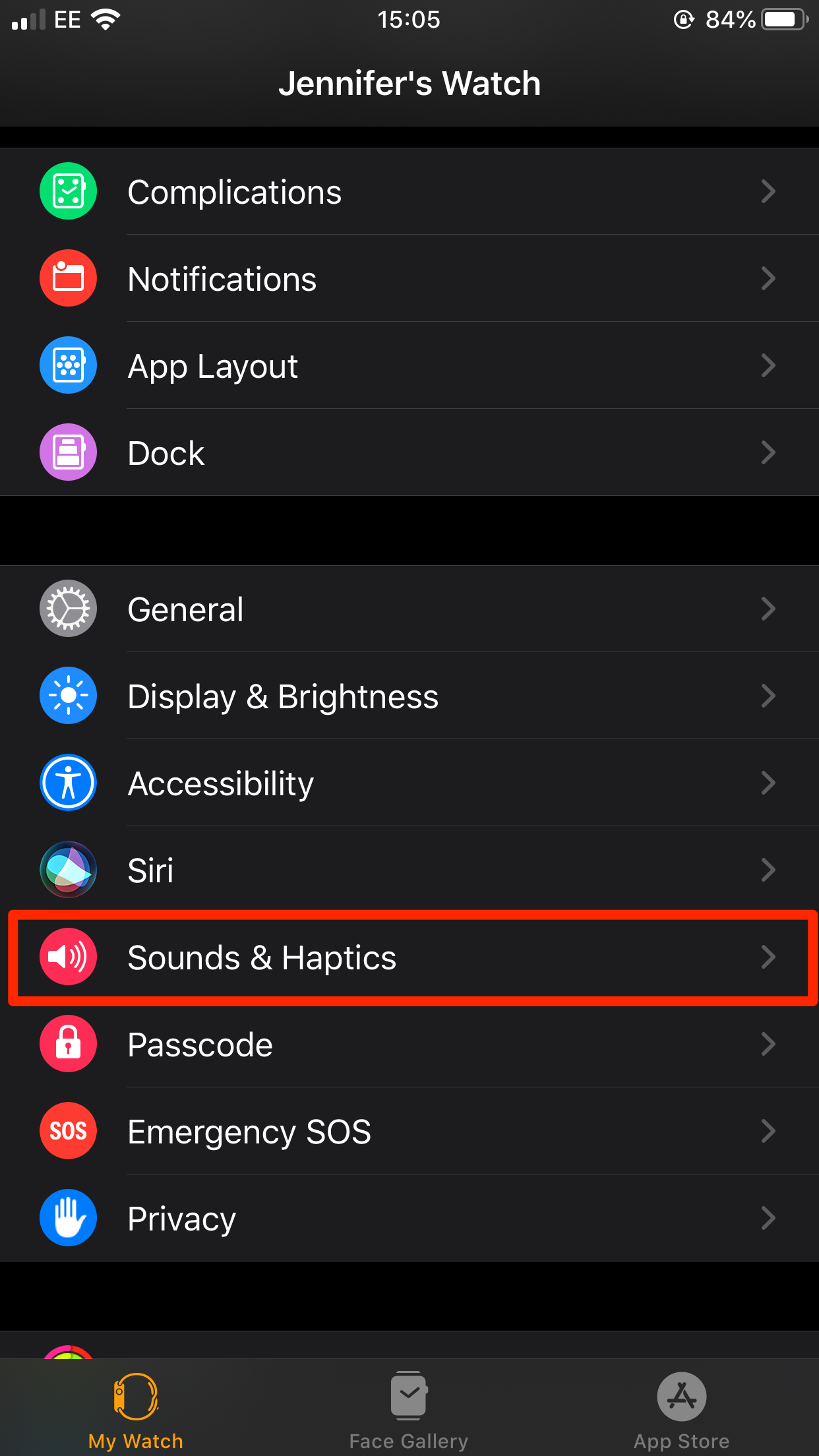Open Emergency SOS settings
The height and width of the screenshot is (1456, 819).
click(x=409, y=1131)
